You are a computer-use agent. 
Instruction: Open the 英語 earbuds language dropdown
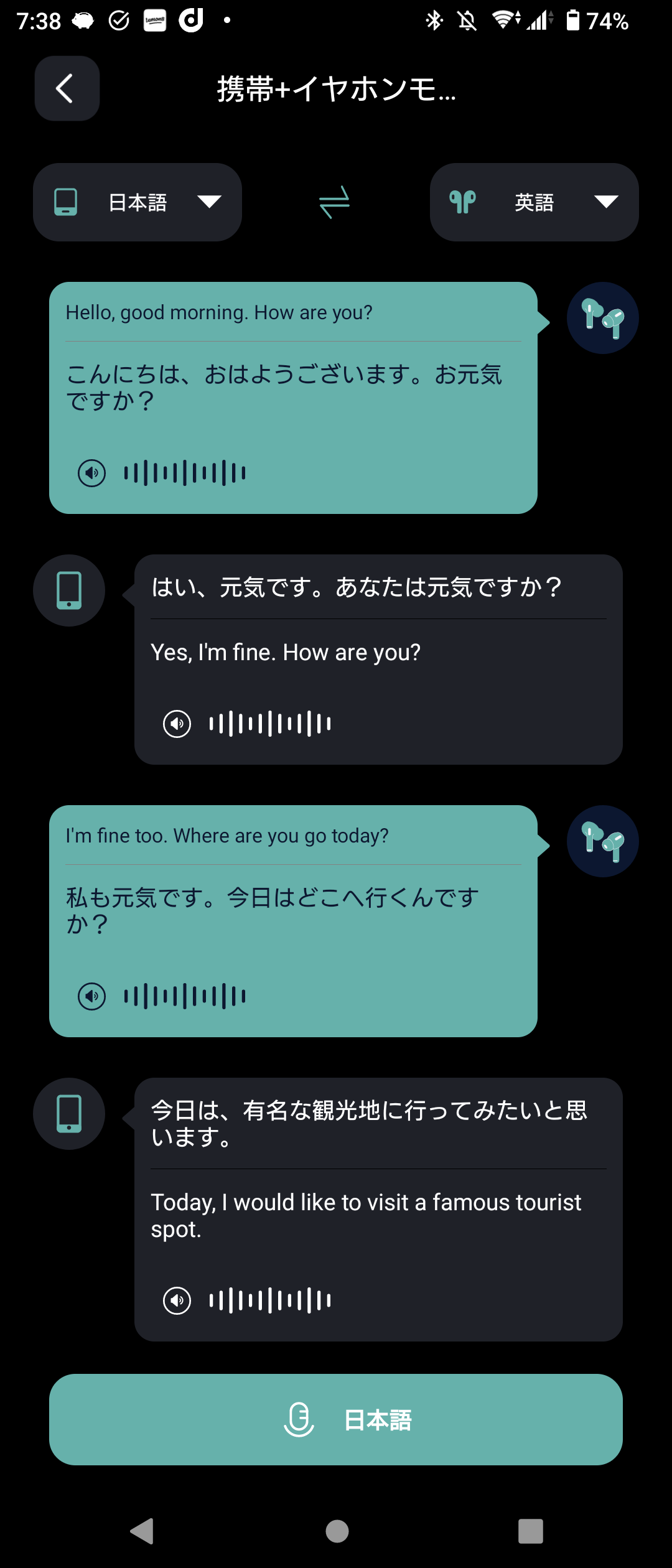click(534, 202)
